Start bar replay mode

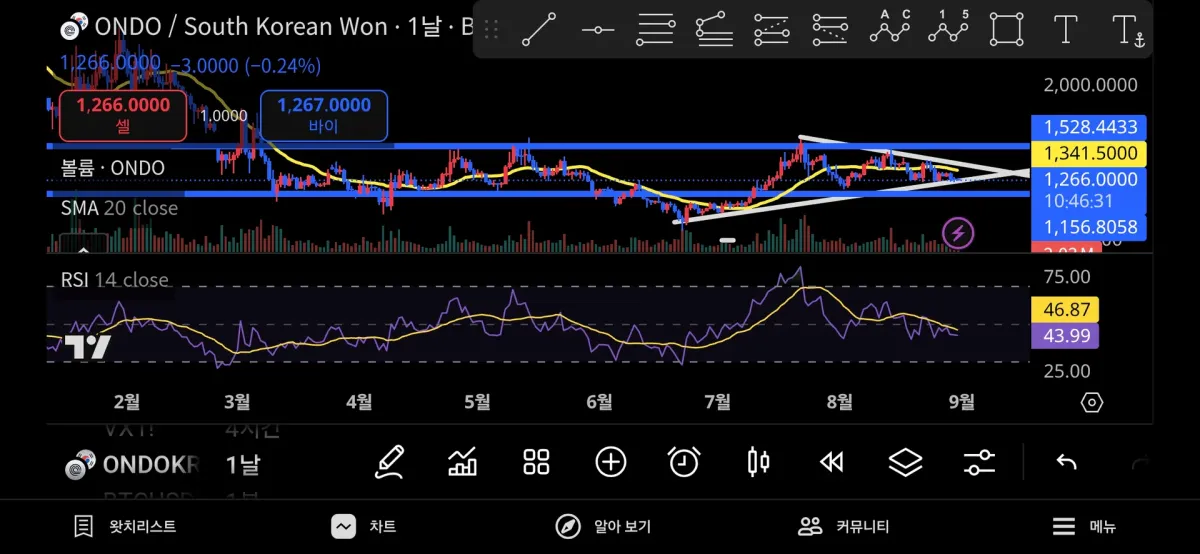(x=831, y=462)
